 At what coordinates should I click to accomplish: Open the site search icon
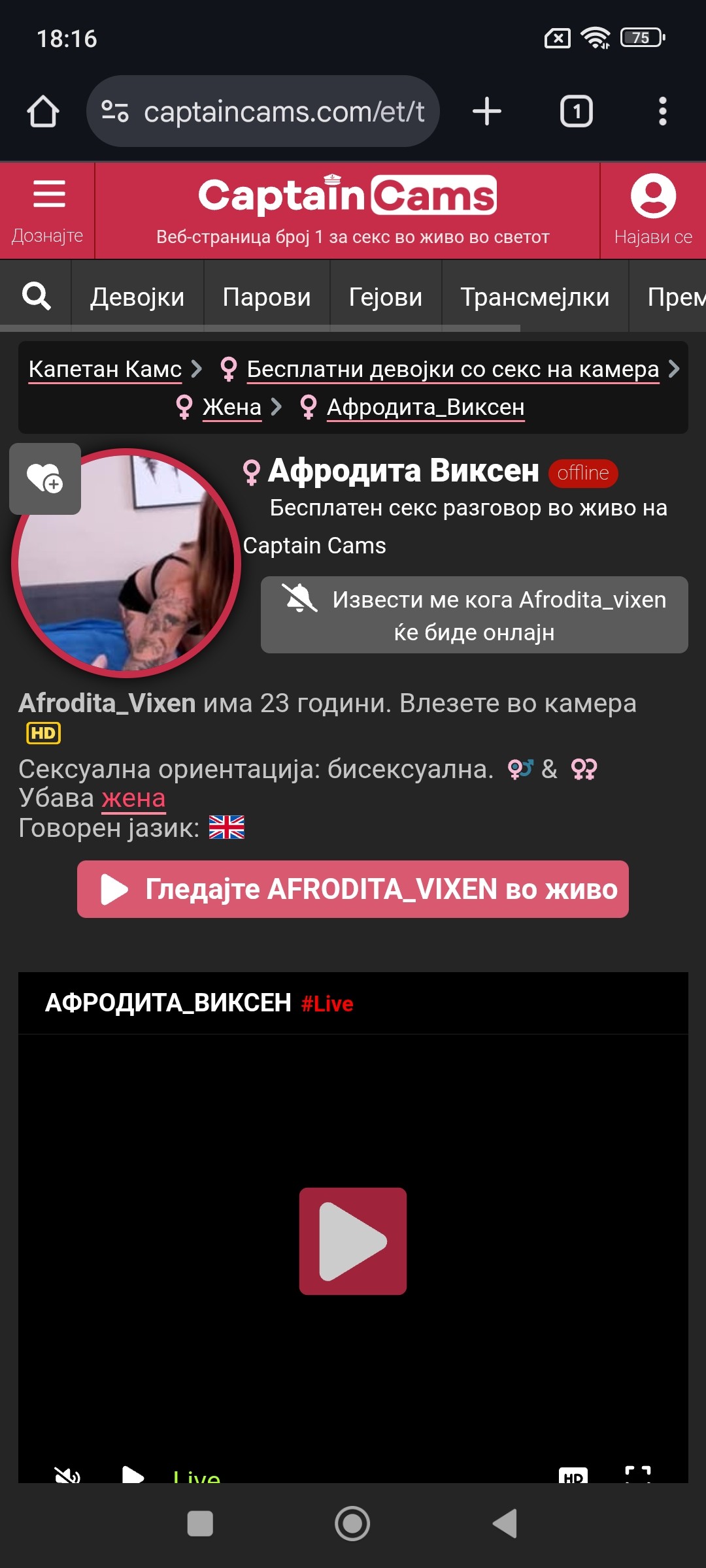[x=36, y=297]
